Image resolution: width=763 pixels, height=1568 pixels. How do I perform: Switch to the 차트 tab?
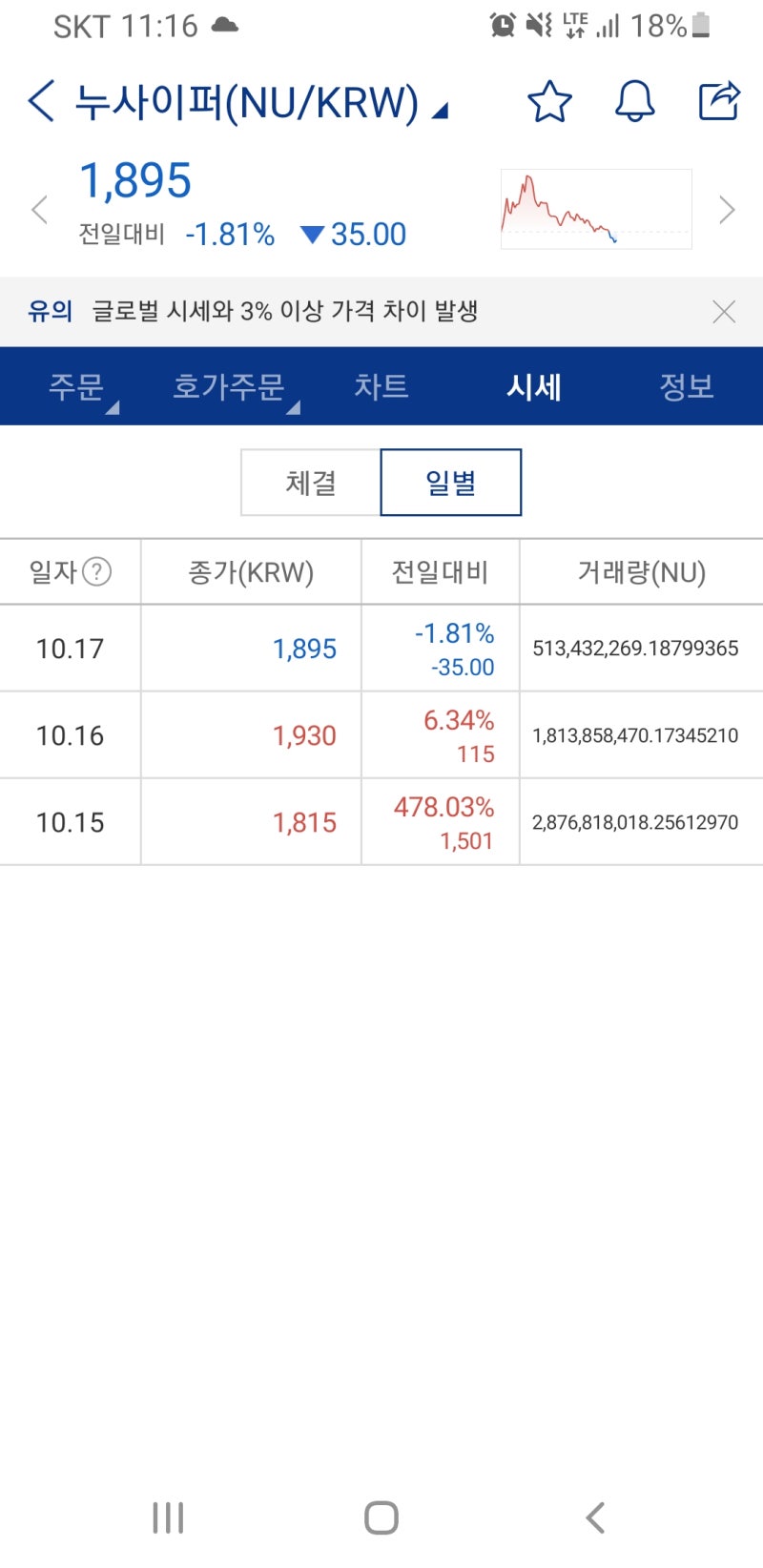(381, 386)
